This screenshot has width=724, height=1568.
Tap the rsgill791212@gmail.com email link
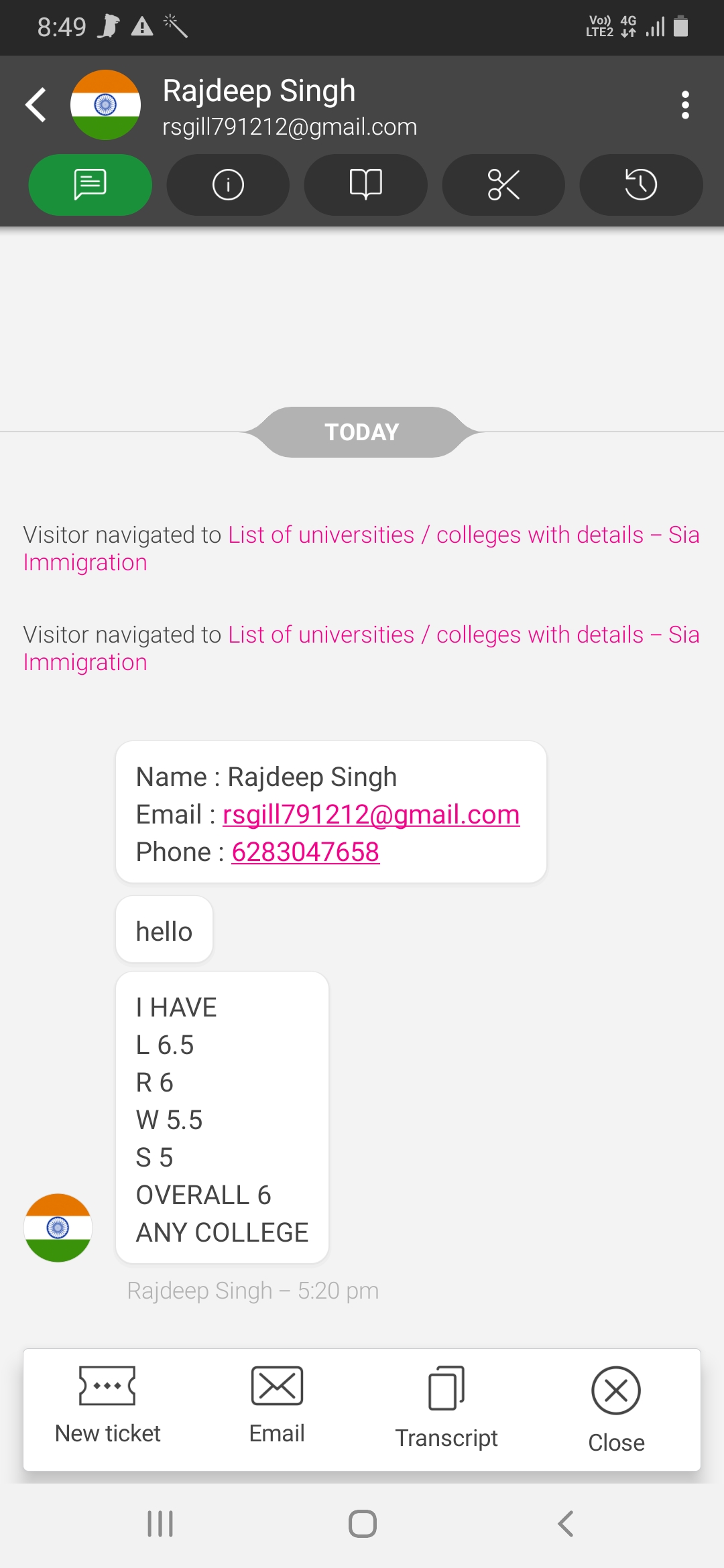coord(371,814)
